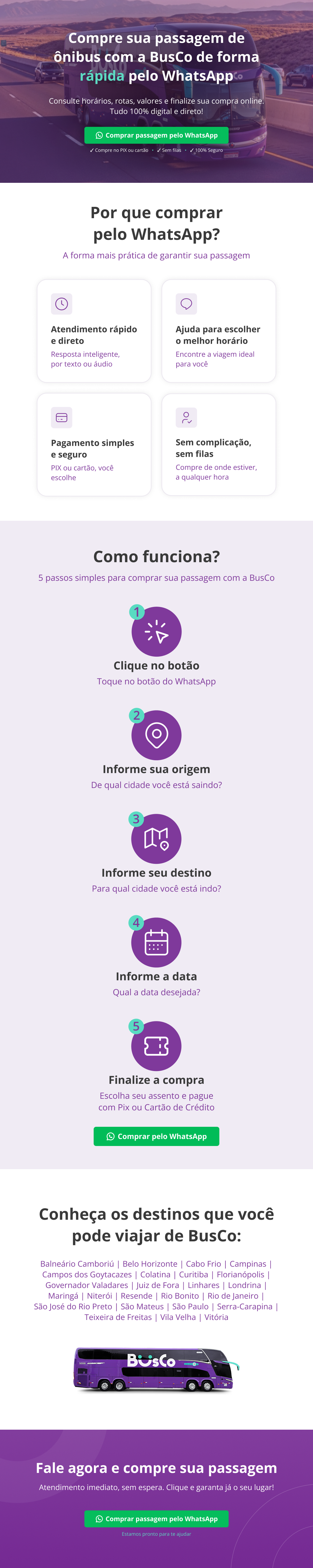Open WhatsApp from the 'Fale agora' section button
313x1568 pixels.
[x=156, y=1518]
